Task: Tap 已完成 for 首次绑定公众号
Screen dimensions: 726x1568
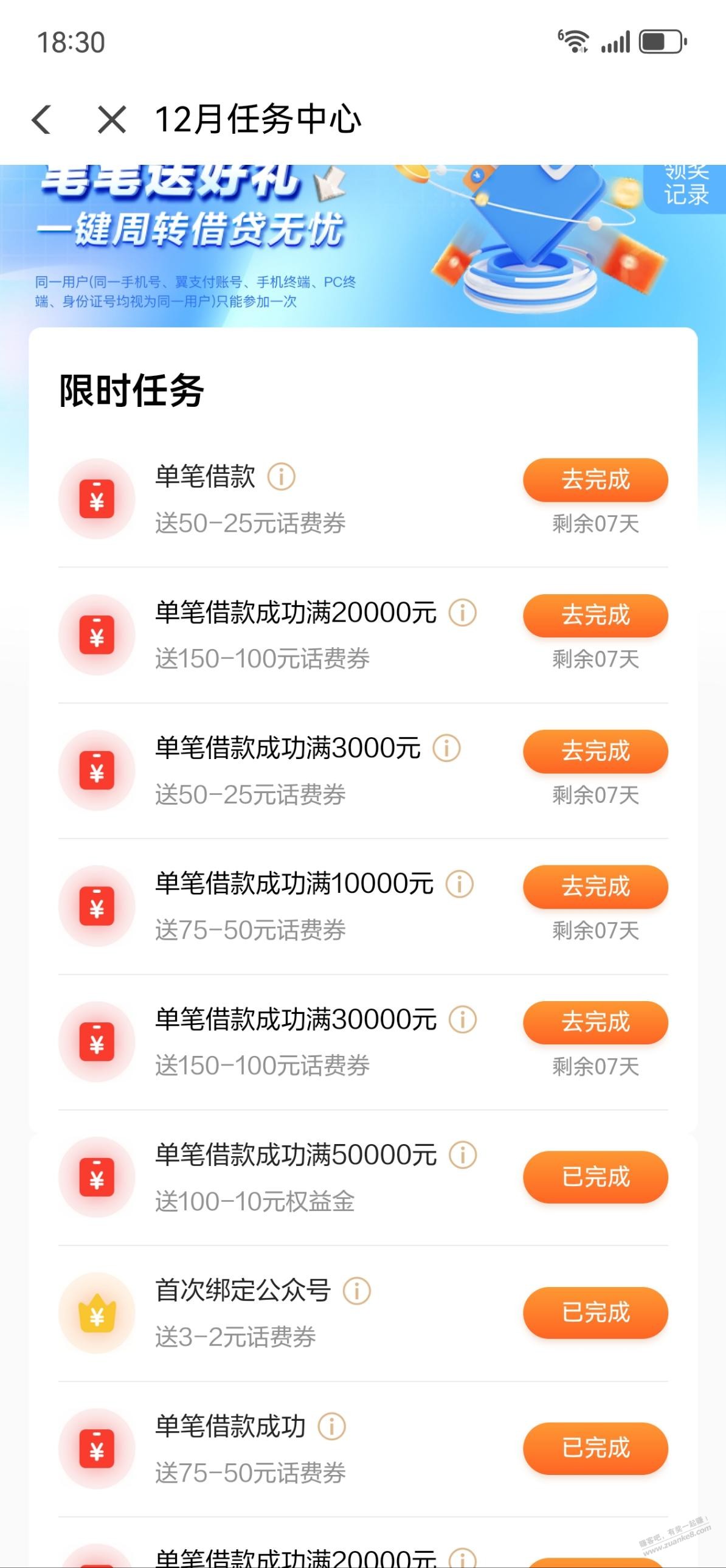Action: [595, 1313]
